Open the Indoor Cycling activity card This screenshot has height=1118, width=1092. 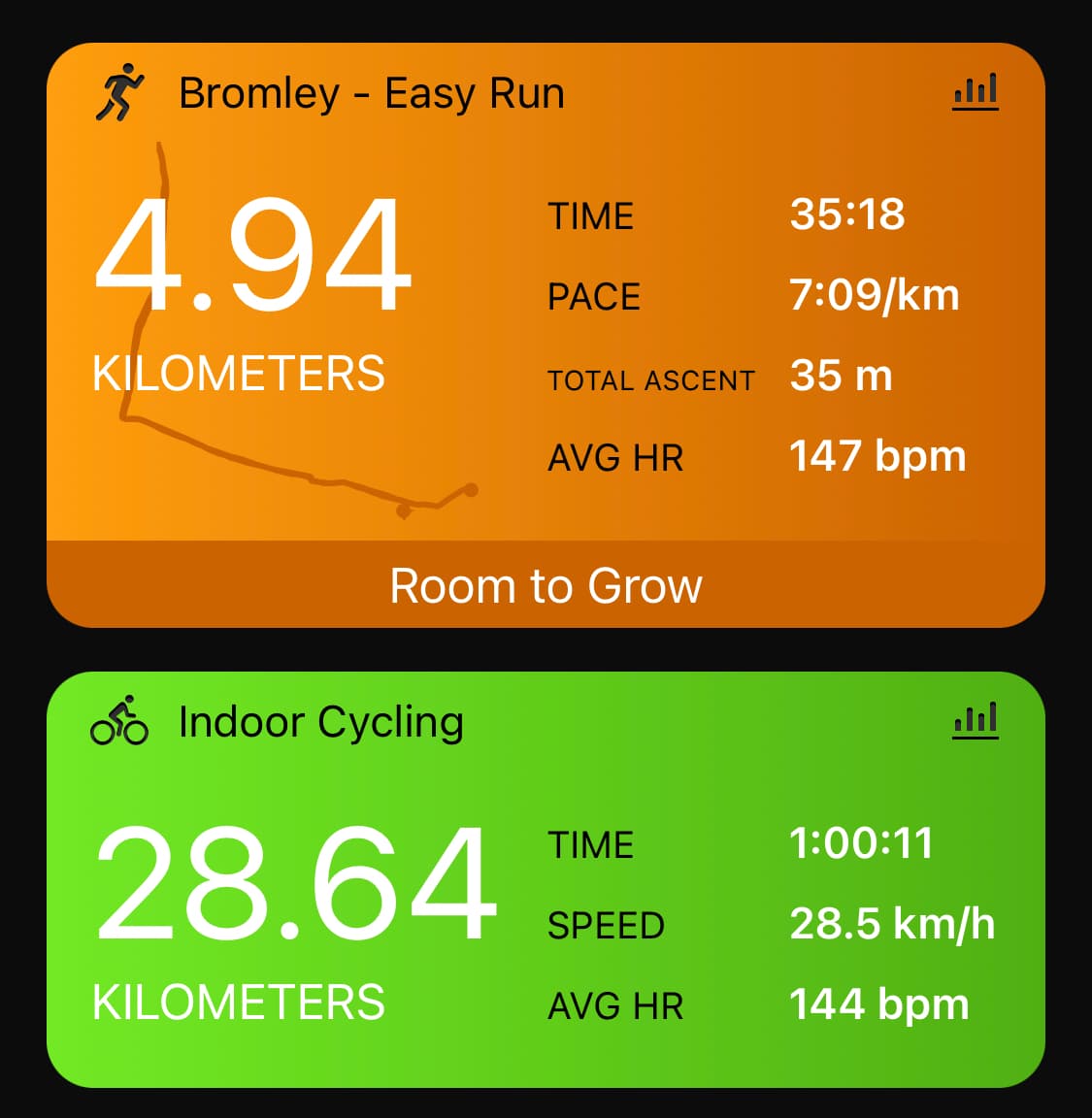(320, 723)
